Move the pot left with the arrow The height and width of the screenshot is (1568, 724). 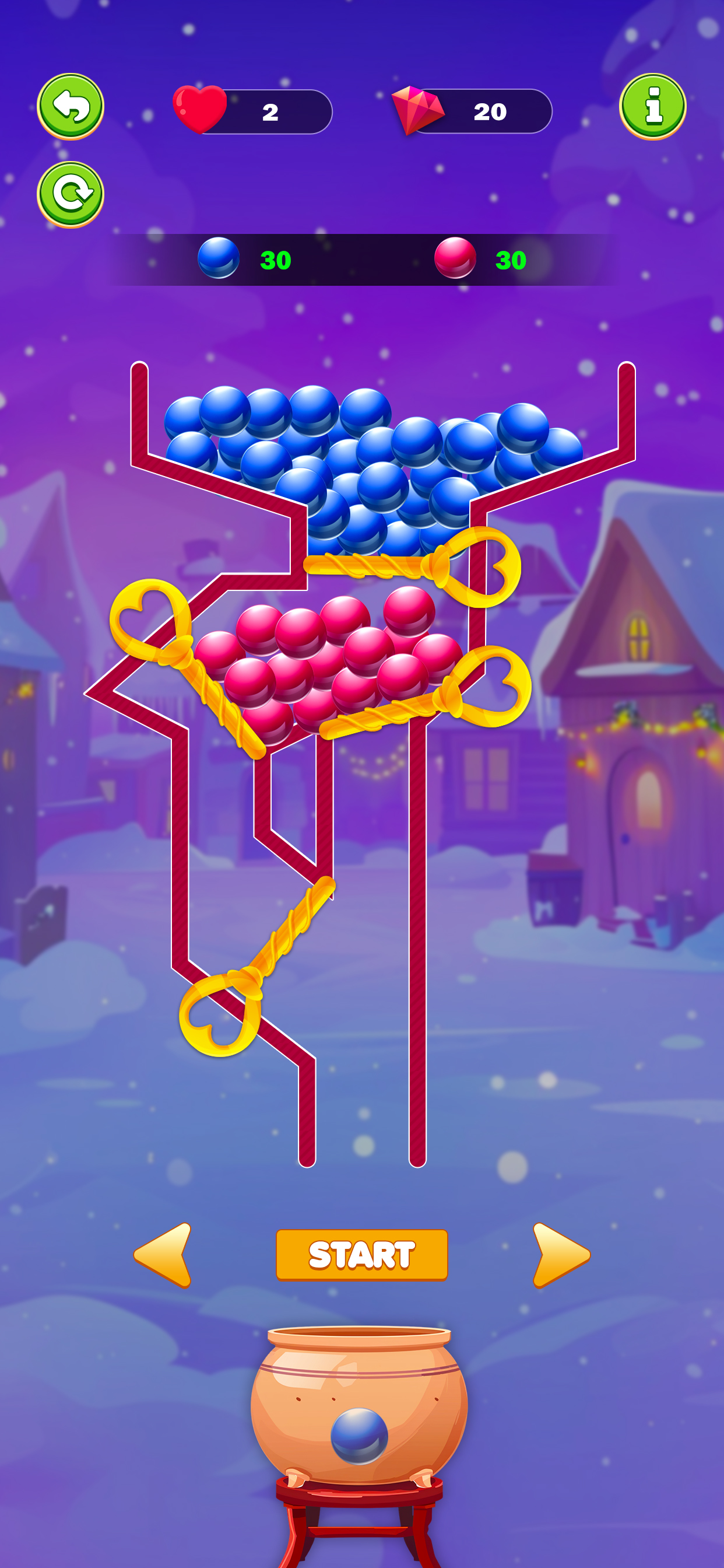tap(164, 1255)
